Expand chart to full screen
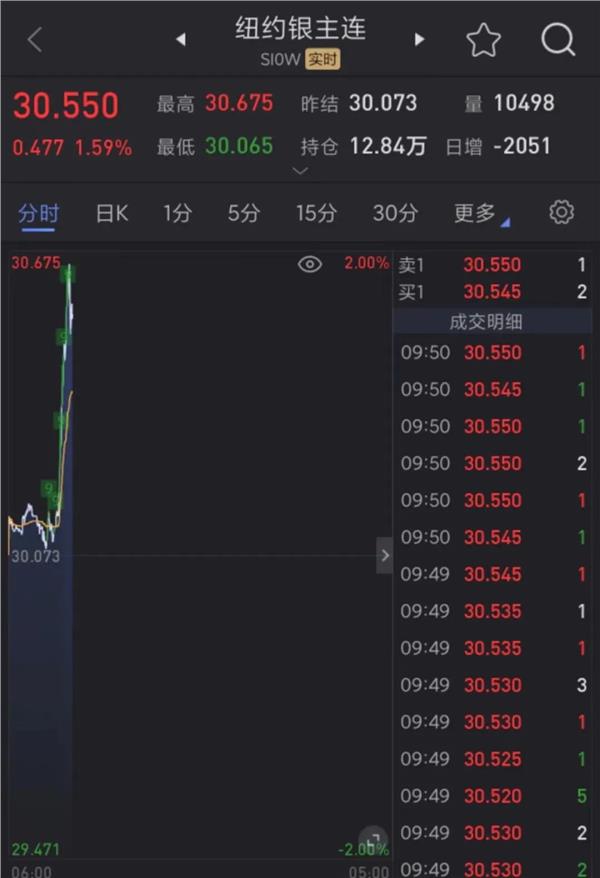Viewport: 600px width, 878px height. tap(373, 839)
